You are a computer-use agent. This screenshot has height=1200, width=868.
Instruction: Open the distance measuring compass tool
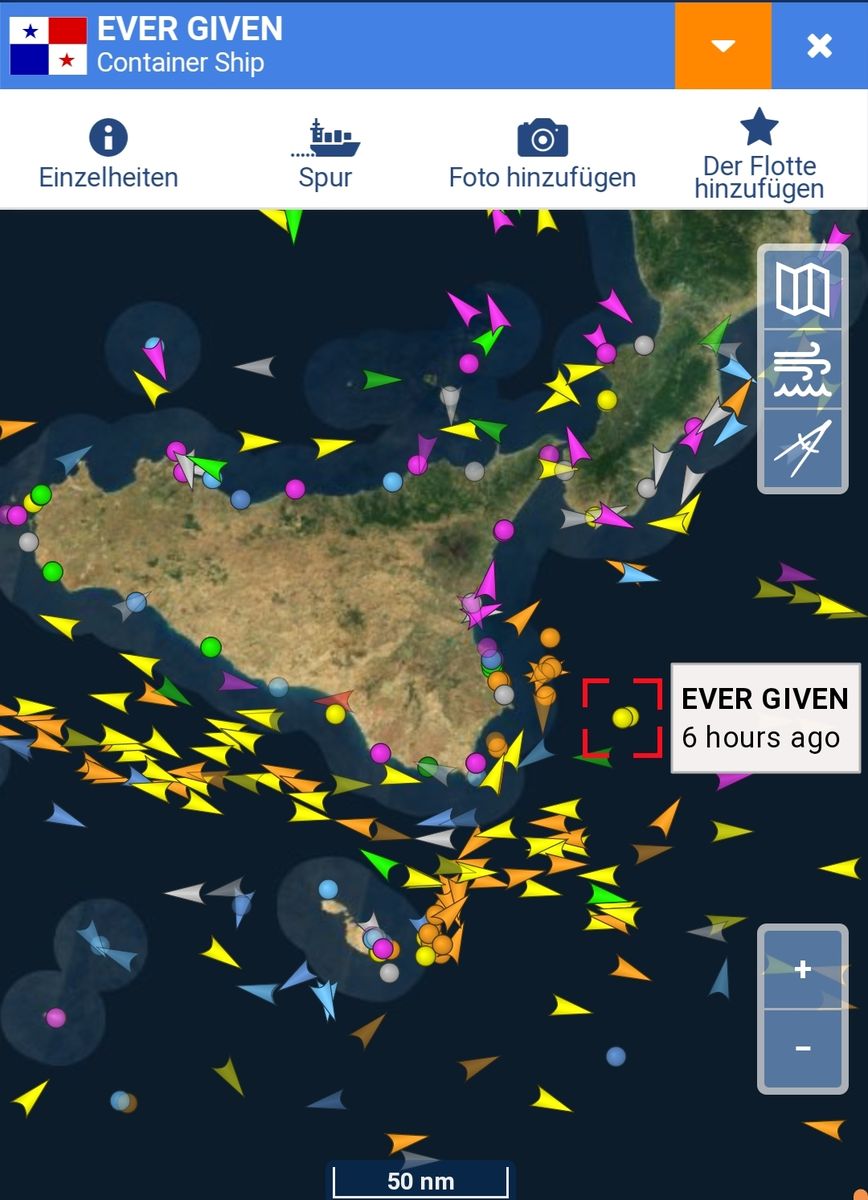[803, 449]
